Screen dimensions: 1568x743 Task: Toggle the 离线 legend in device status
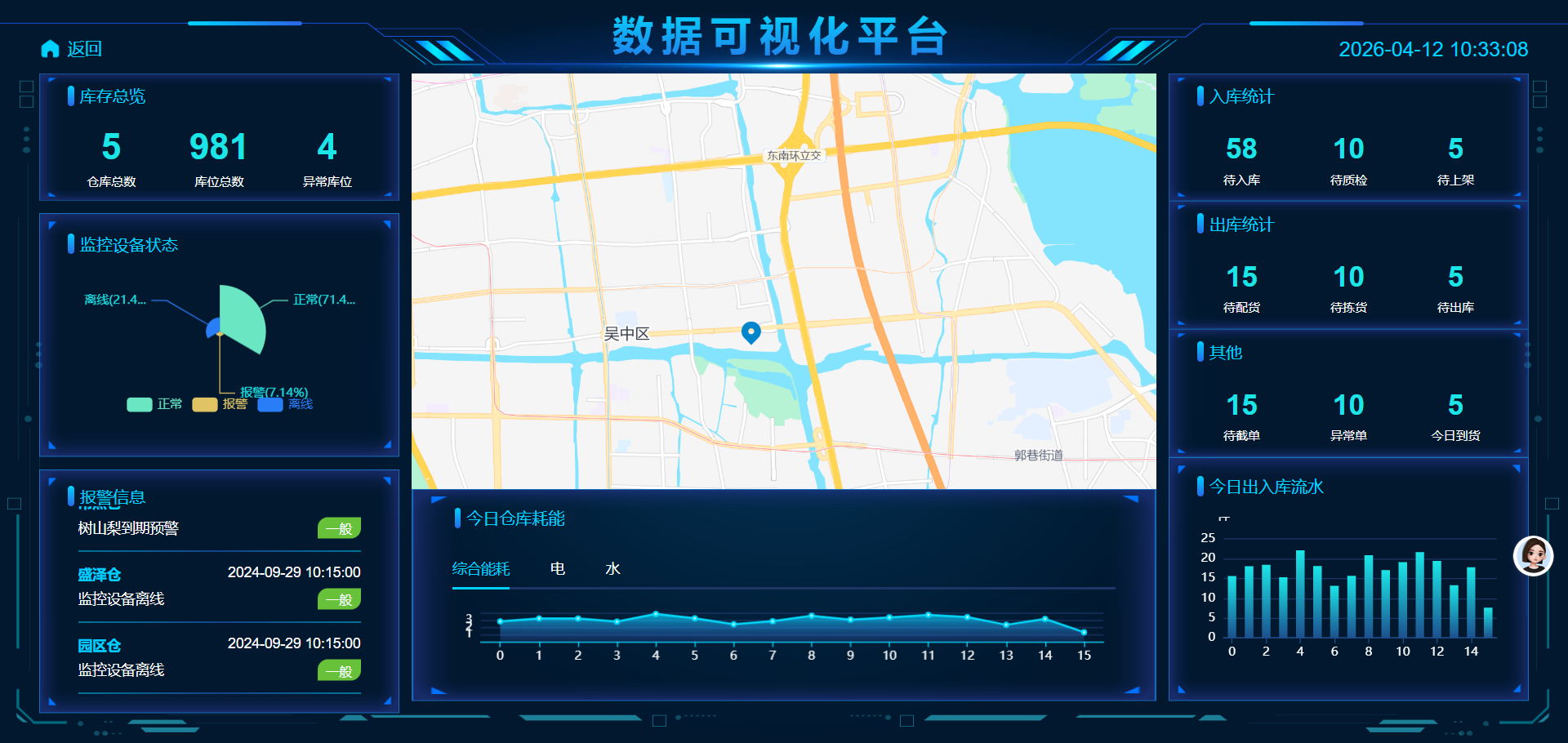[285, 404]
